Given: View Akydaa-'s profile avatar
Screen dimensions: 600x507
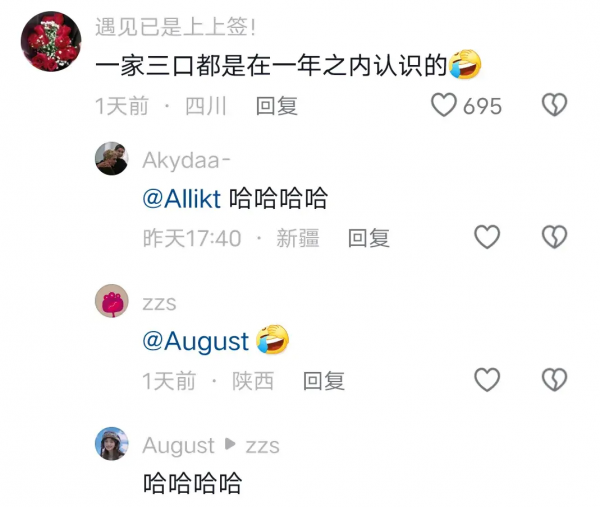Looking at the screenshot, I should (x=111, y=159).
